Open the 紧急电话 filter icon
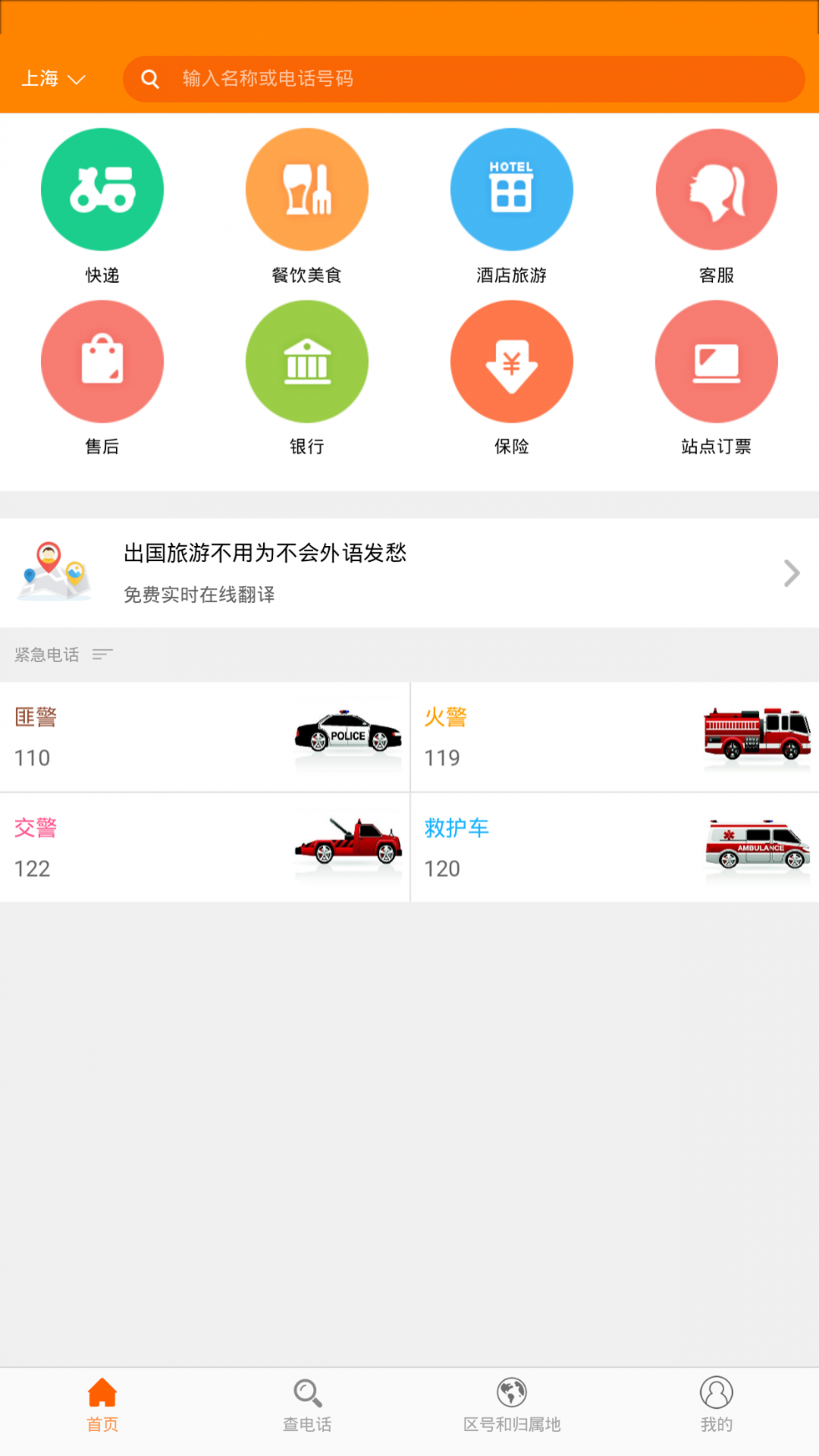Screen dimensions: 819x1456 (x=103, y=654)
